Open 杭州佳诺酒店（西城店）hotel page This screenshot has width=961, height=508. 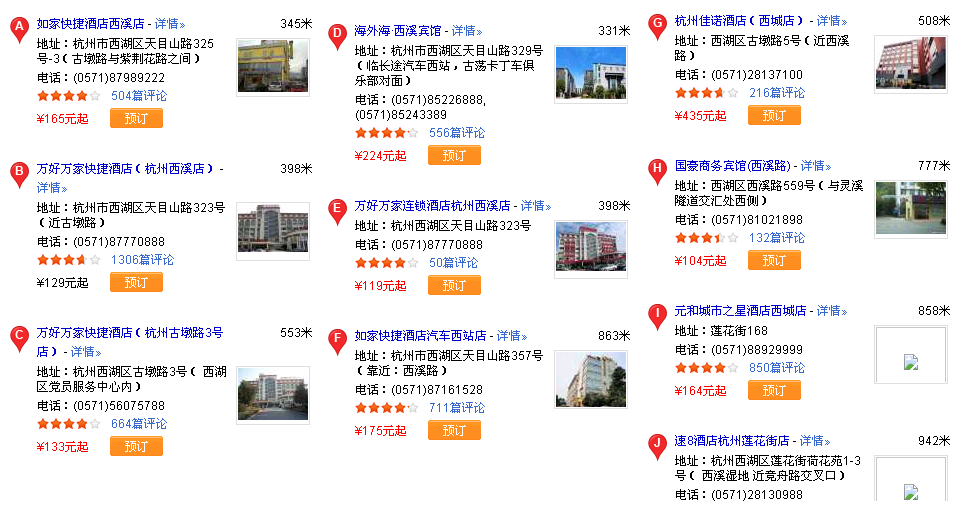click(x=740, y=20)
